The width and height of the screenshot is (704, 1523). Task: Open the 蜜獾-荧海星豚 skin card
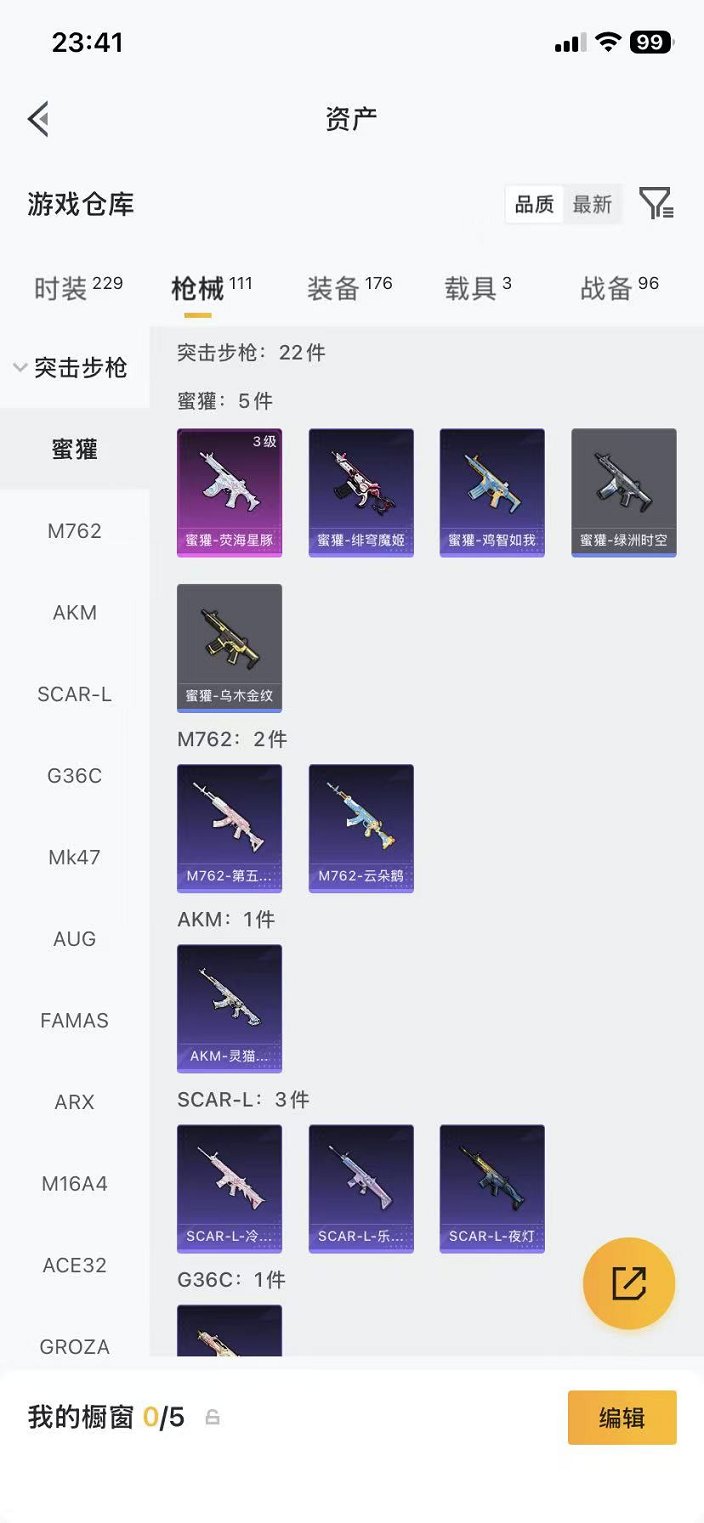(x=229, y=492)
